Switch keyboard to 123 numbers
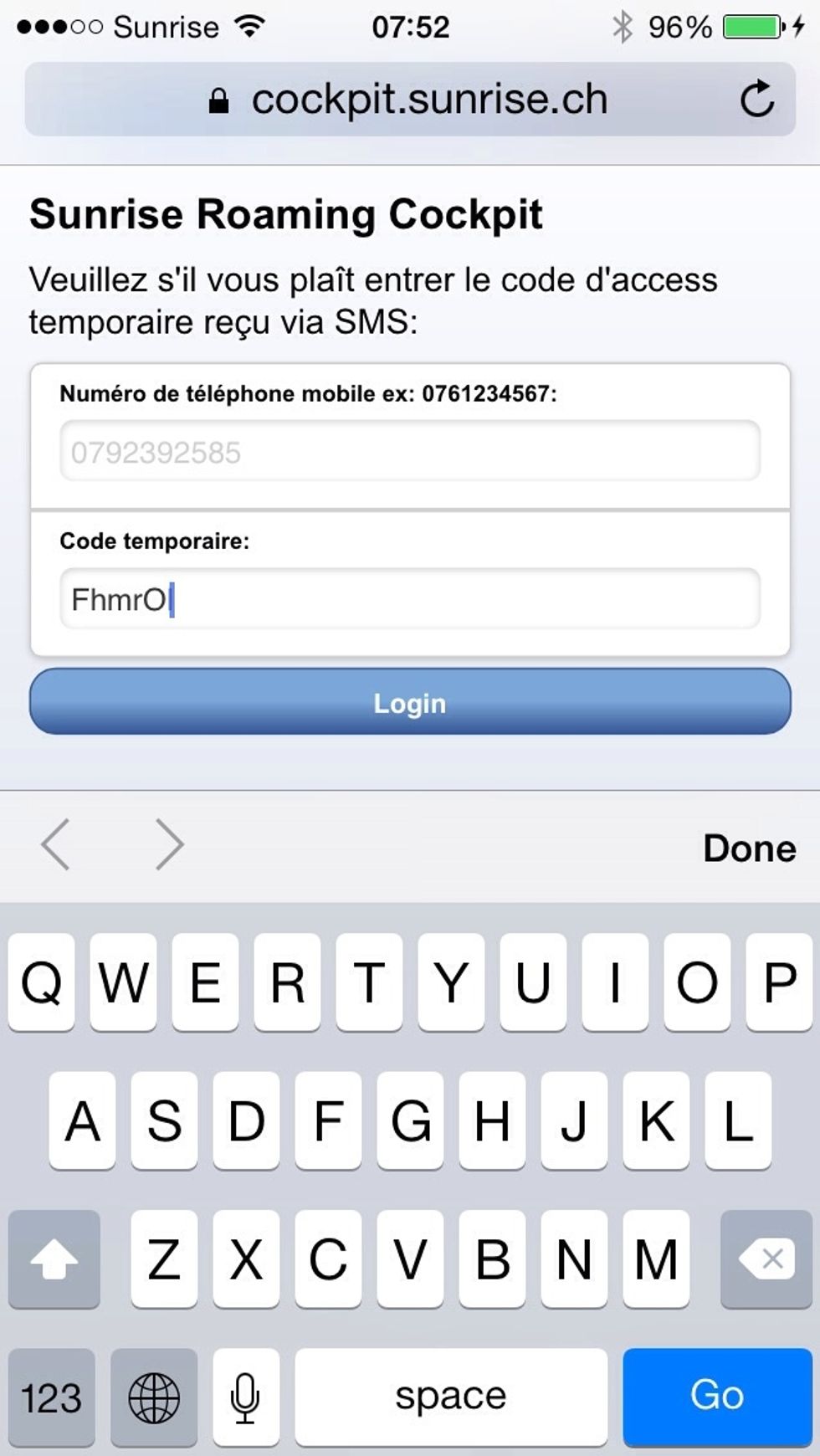This screenshot has height=1456, width=820. point(51,1398)
